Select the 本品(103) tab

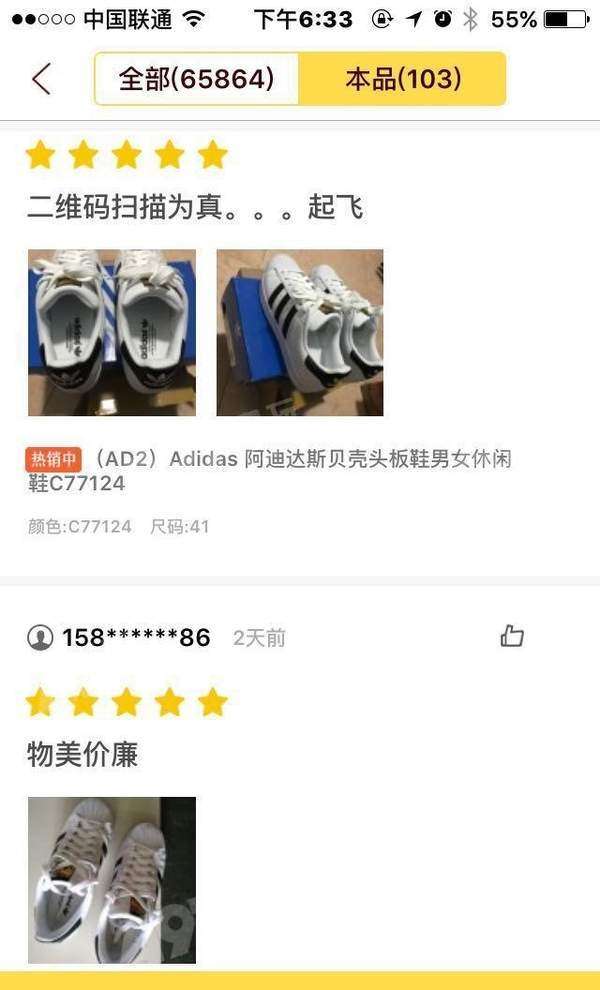point(403,79)
